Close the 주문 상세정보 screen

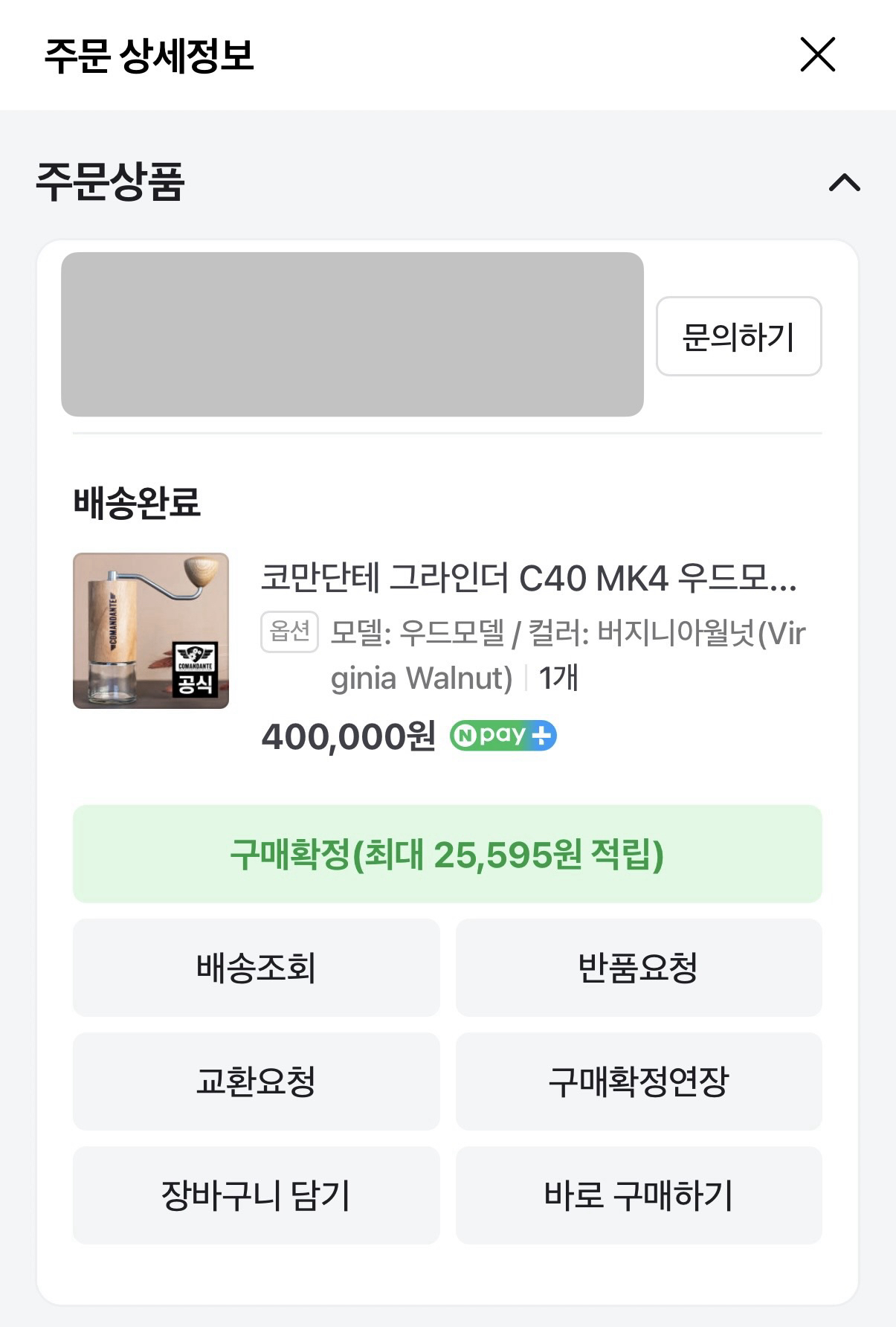(817, 54)
